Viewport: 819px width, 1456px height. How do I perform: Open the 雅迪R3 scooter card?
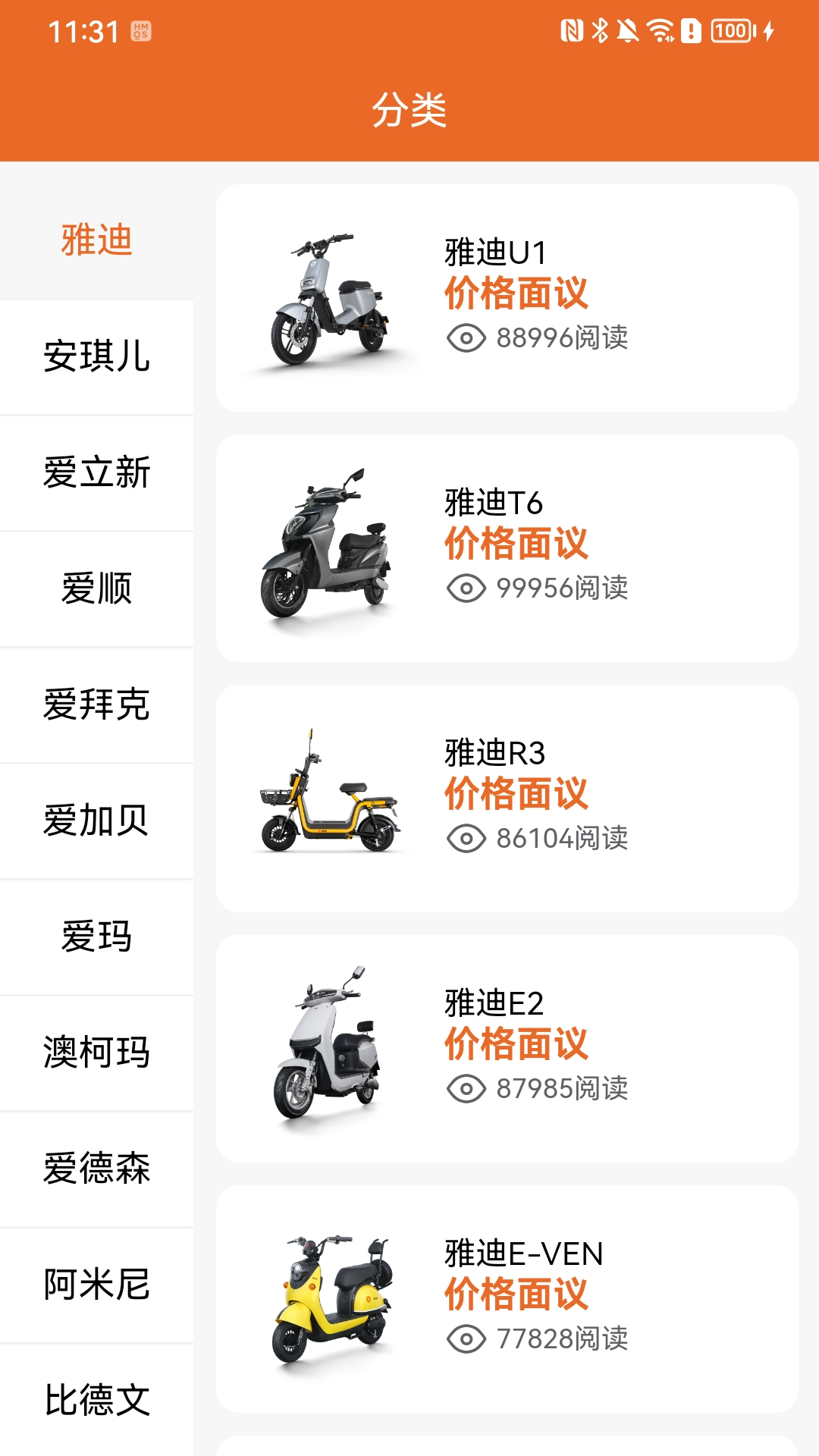tap(507, 799)
